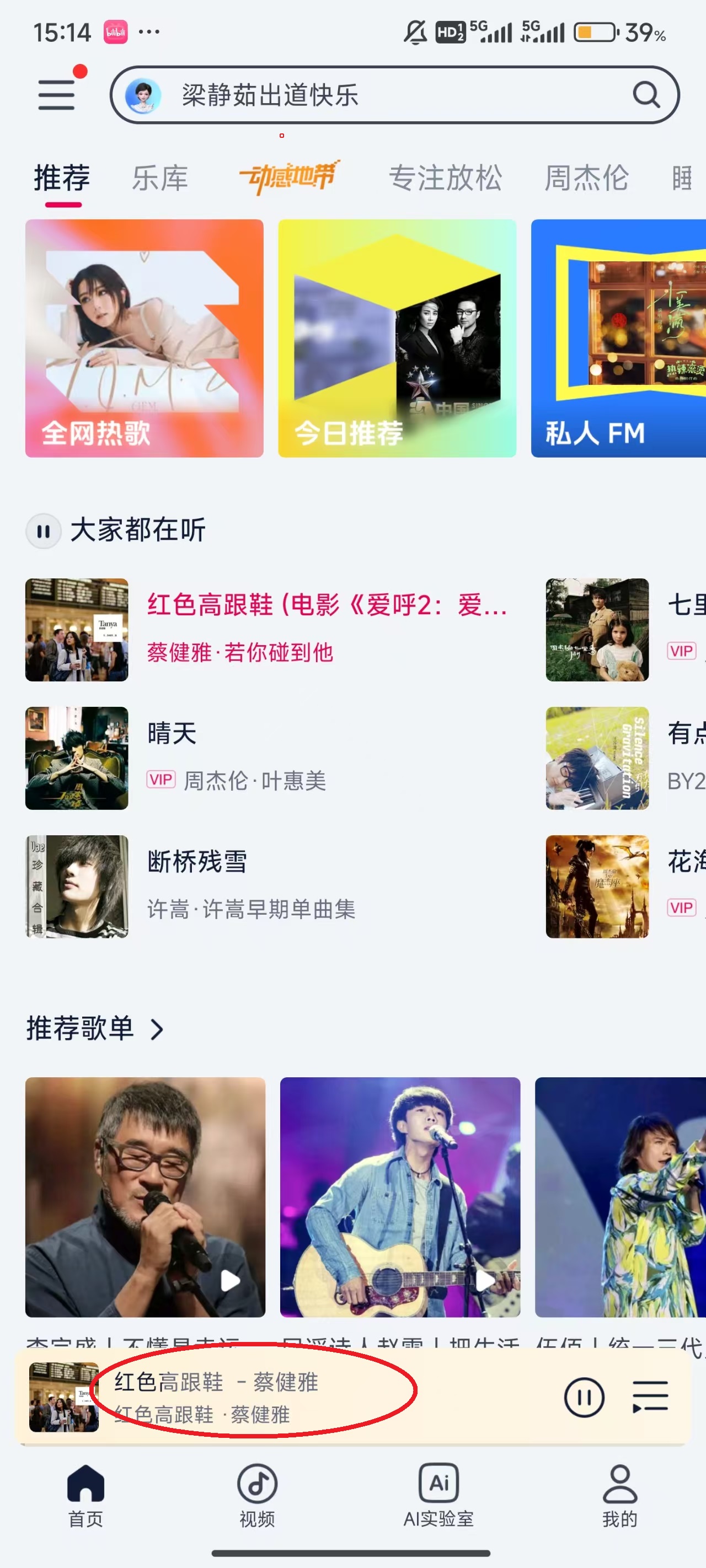This screenshot has height=1568, width=706.
Task: Switch to the 乐库 tab
Action: (x=159, y=178)
